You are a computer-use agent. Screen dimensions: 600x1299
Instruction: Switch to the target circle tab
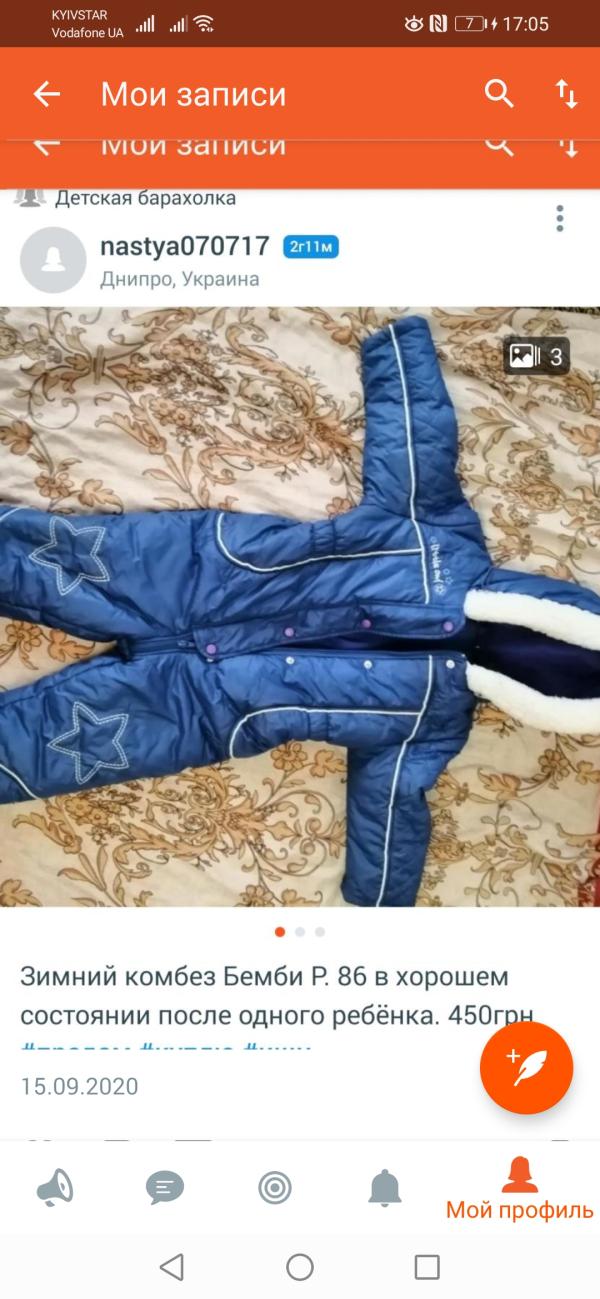(275, 1188)
